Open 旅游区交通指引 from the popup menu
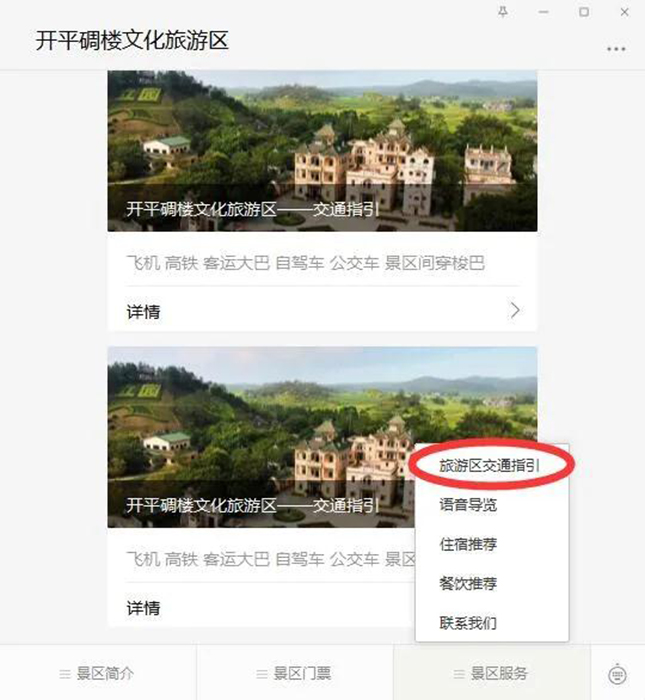The width and height of the screenshot is (645, 700). pyautogui.click(x=491, y=465)
